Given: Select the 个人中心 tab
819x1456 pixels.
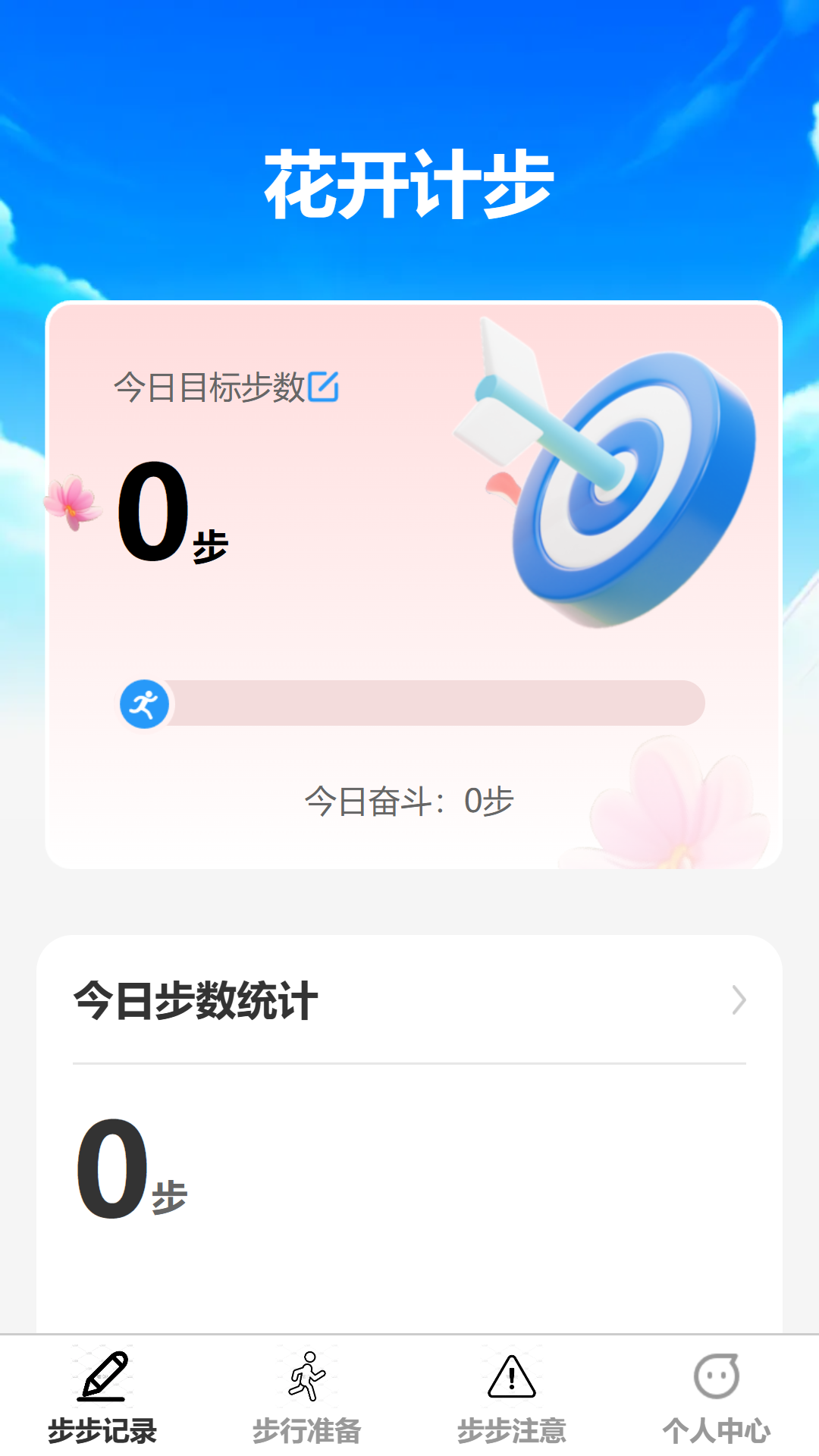Looking at the screenshot, I should pos(717,1397).
